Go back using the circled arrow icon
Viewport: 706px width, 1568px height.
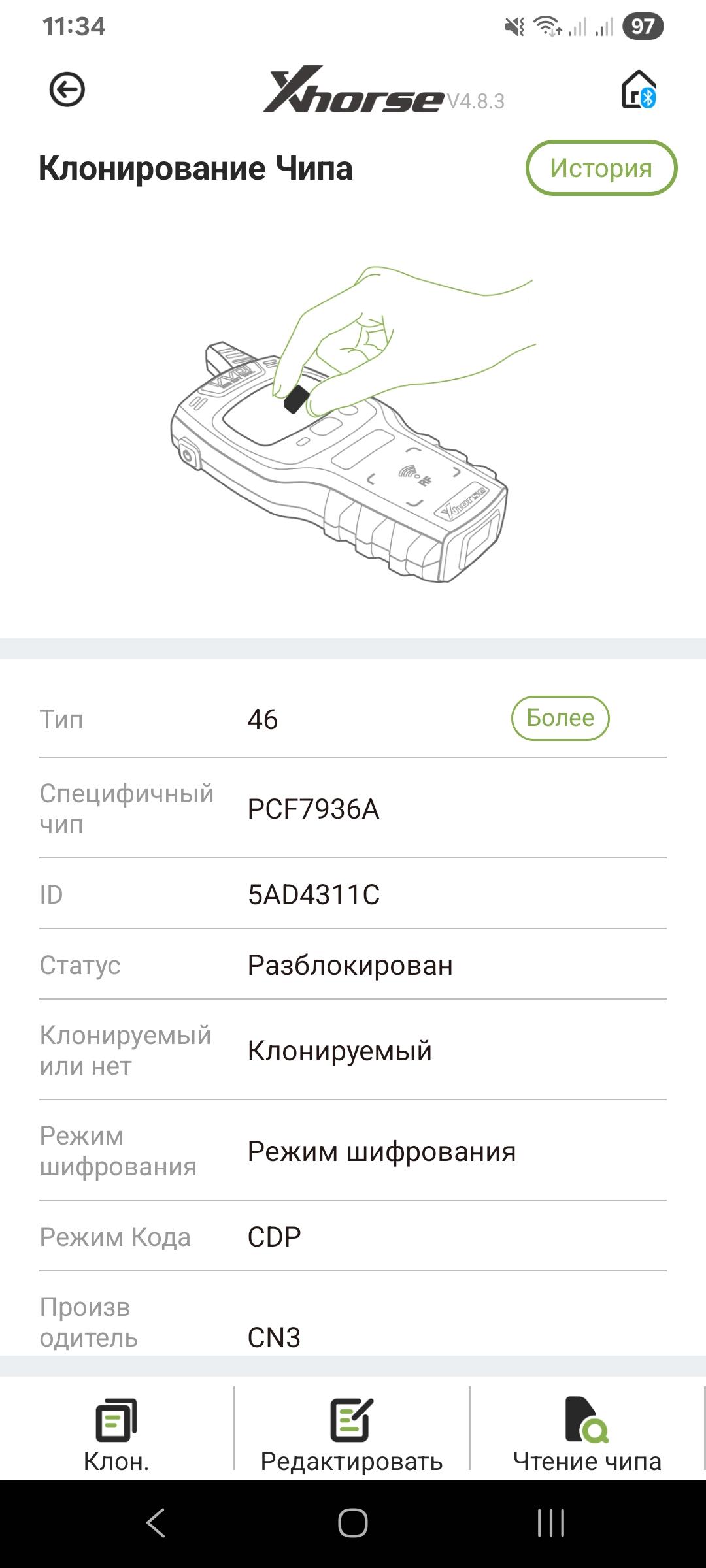click(67, 90)
